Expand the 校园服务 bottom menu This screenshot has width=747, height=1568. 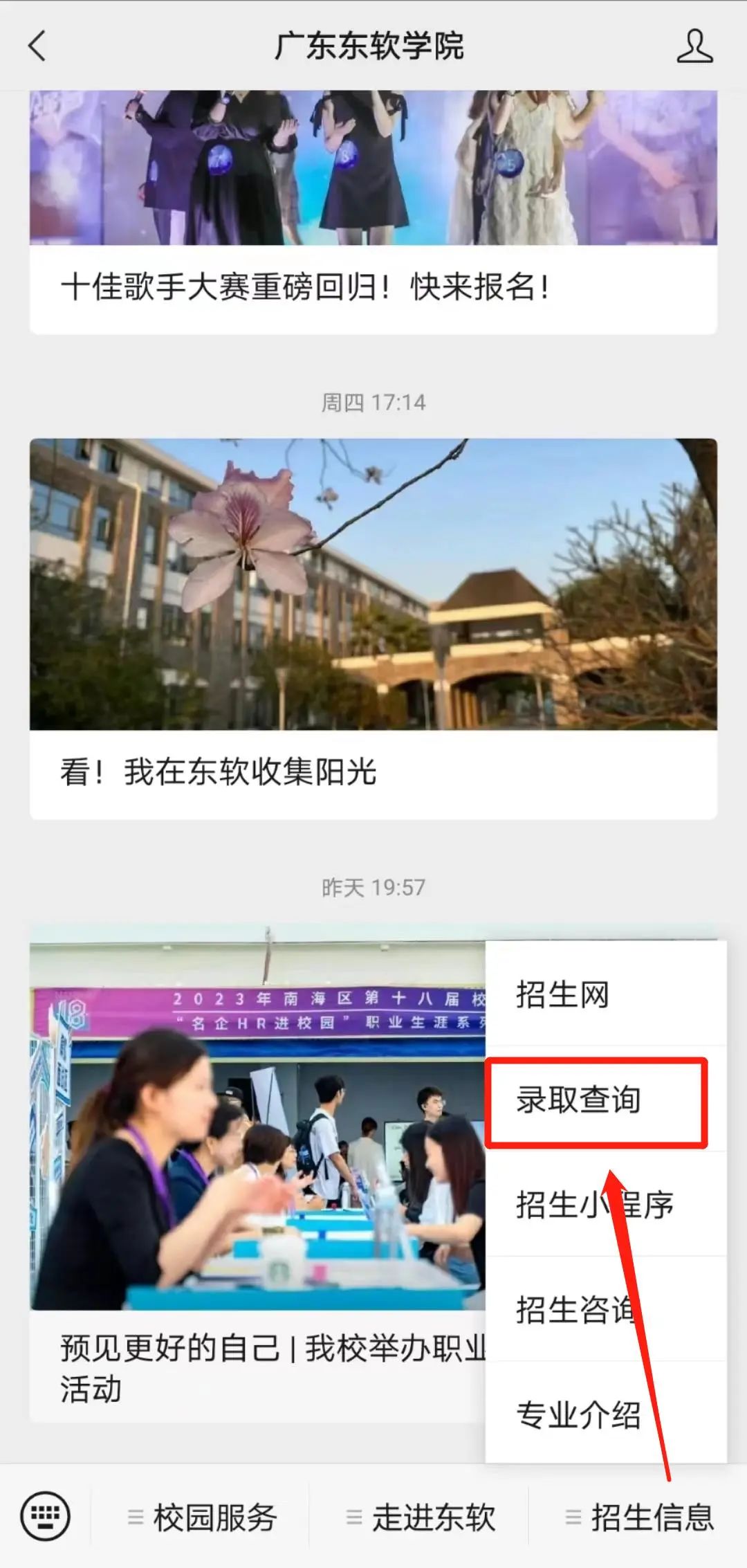[203, 1517]
